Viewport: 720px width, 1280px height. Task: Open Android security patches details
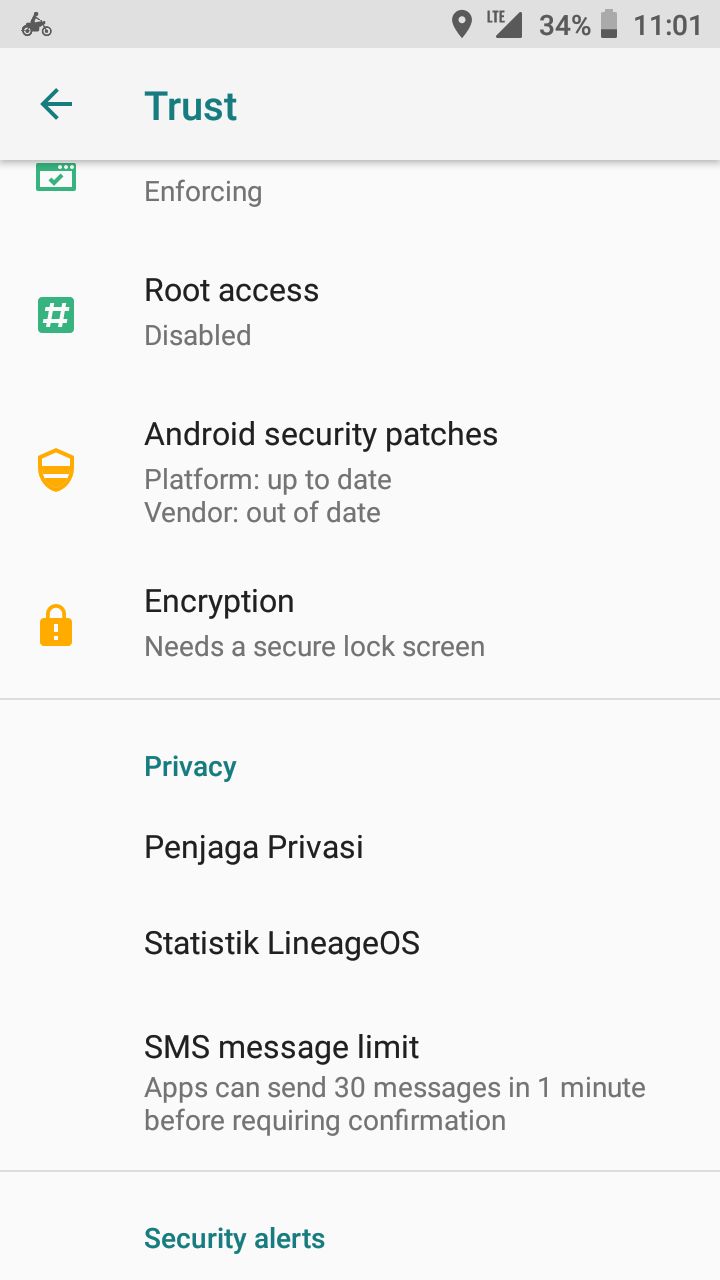tap(360, 471)
